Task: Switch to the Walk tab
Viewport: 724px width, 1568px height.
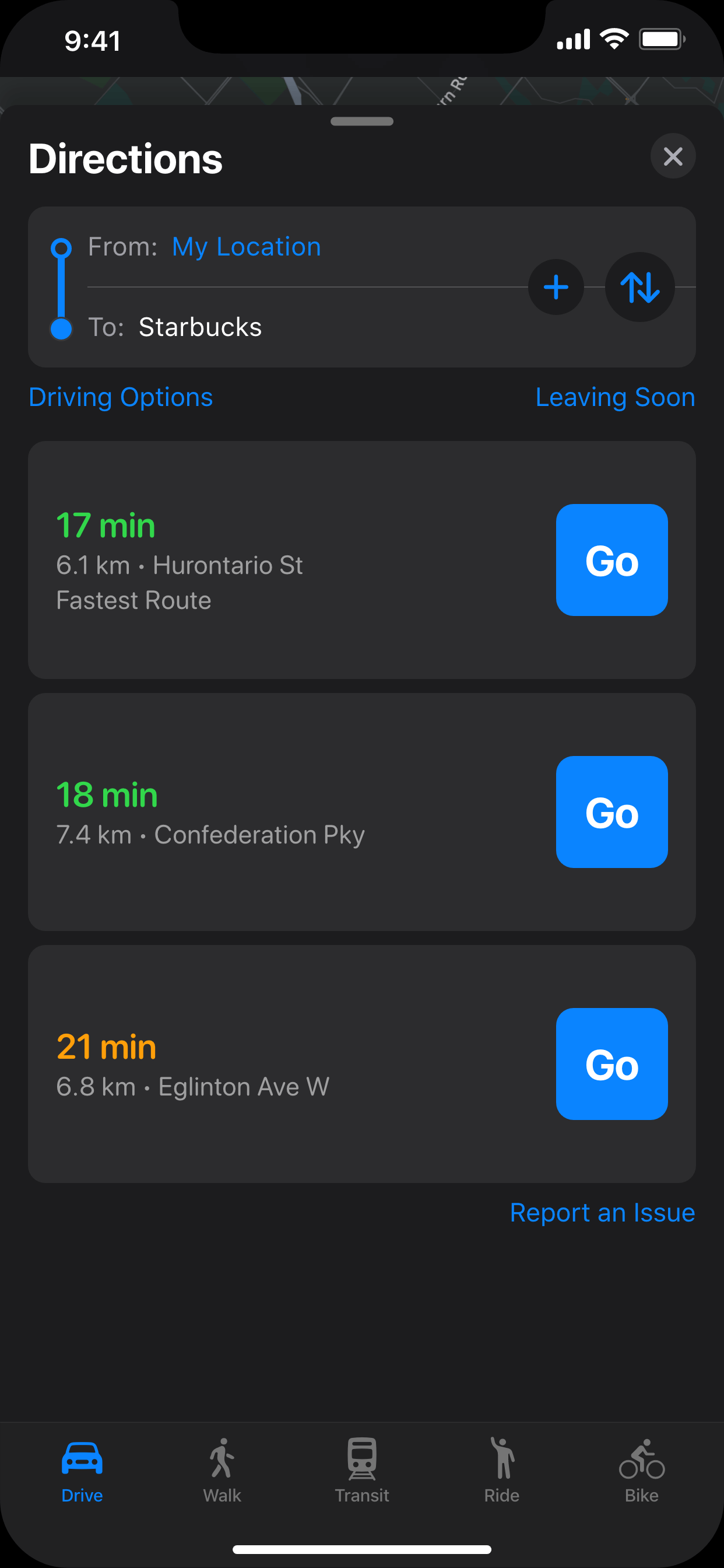Action: [x=222, y=1469]
